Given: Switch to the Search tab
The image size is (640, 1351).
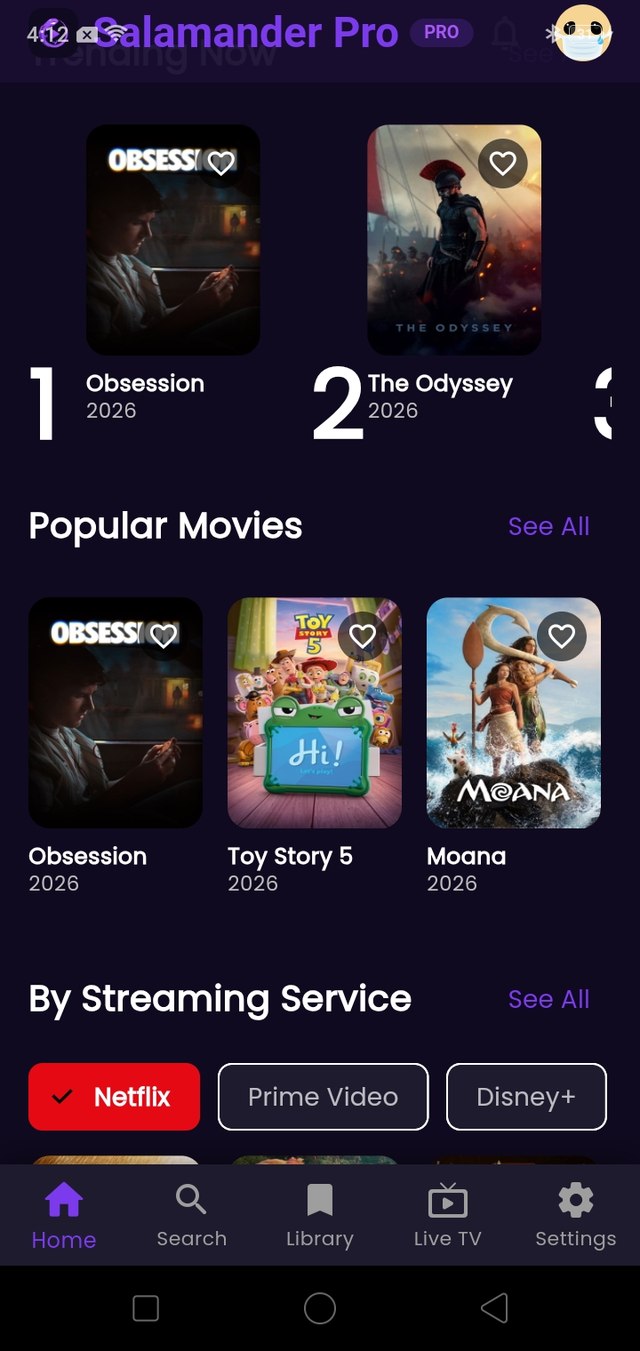Looking at the screenshot, I should (x=192, y=1215).
